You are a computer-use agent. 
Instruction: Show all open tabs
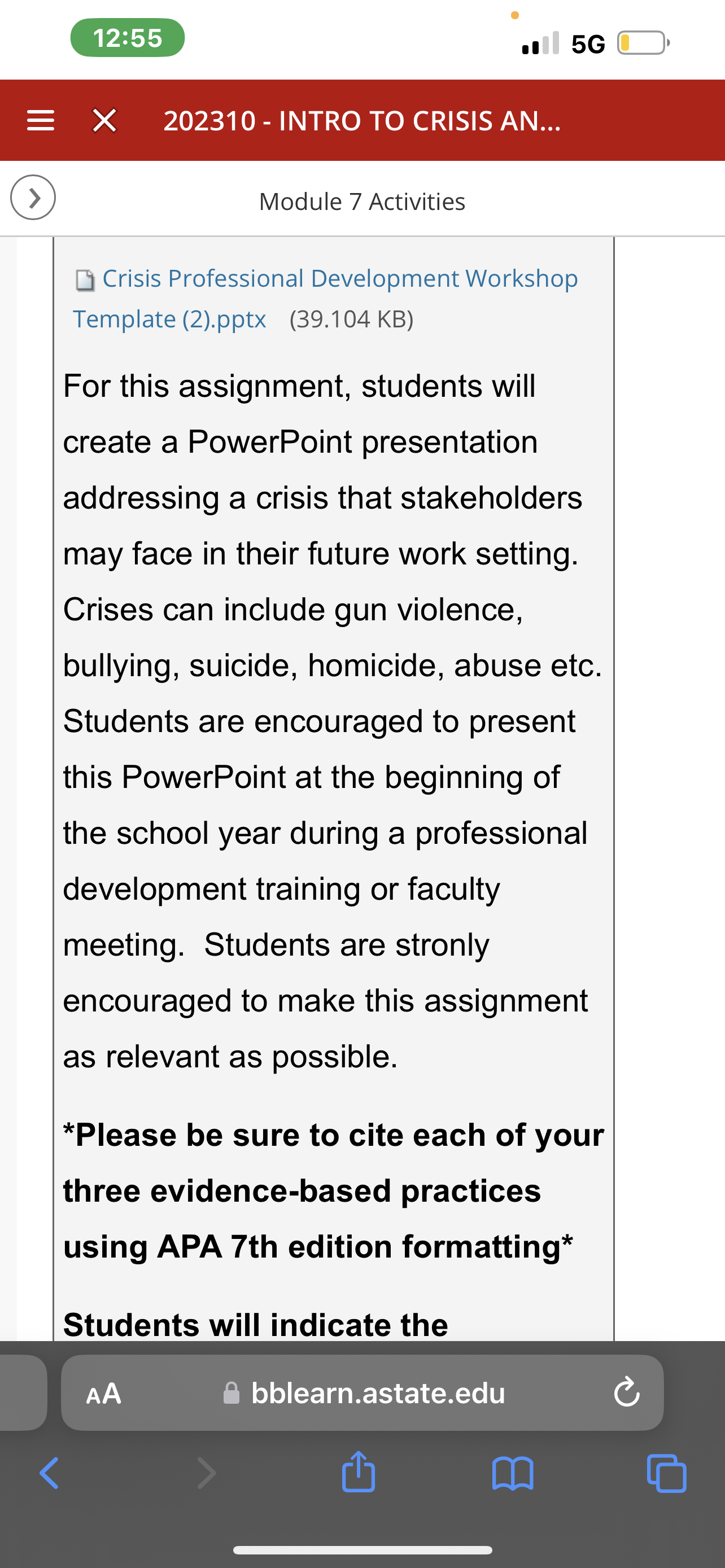[x=667, y=1473]
